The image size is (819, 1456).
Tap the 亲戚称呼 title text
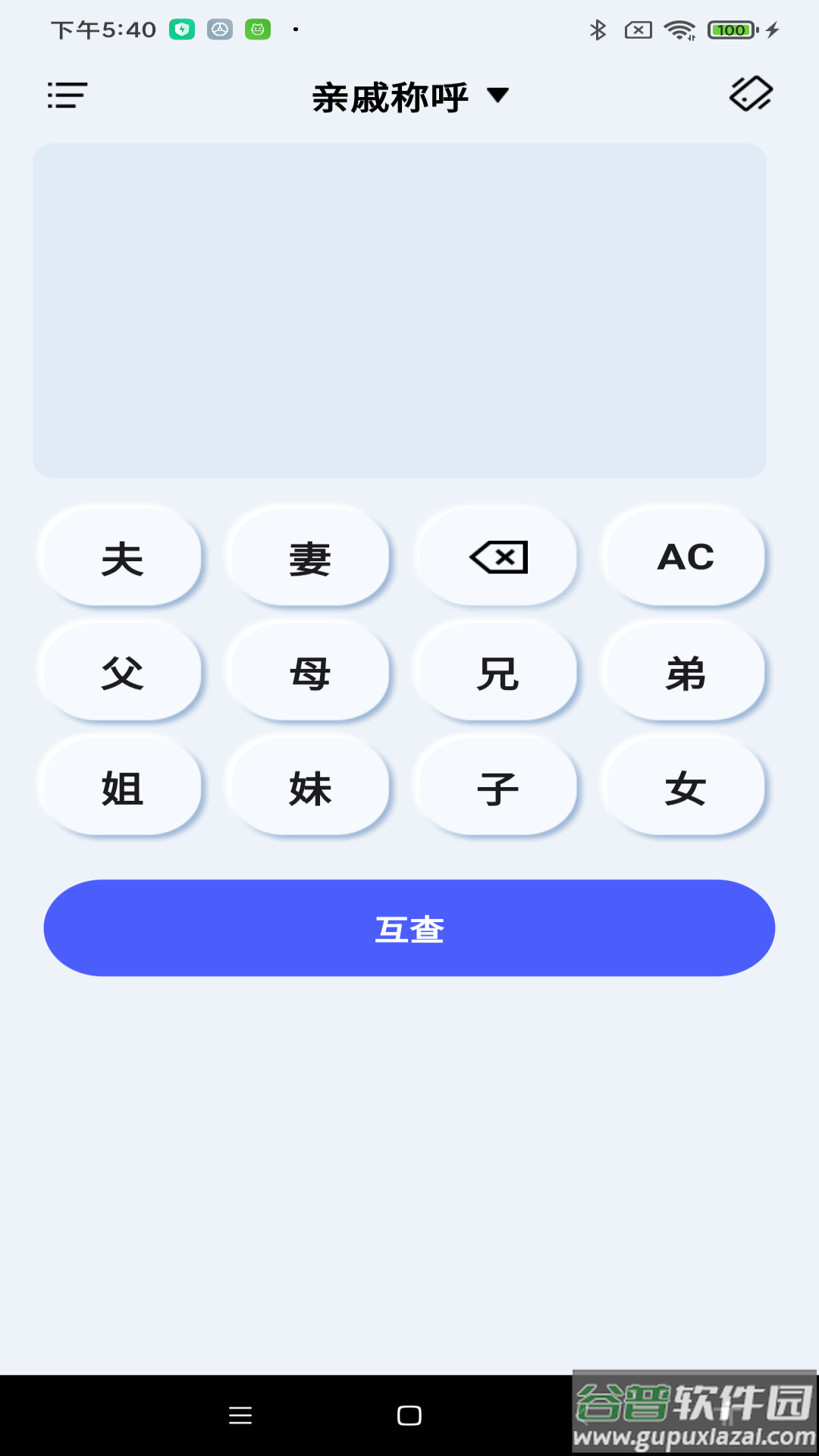pyautogui.click(x=391, y=97)
